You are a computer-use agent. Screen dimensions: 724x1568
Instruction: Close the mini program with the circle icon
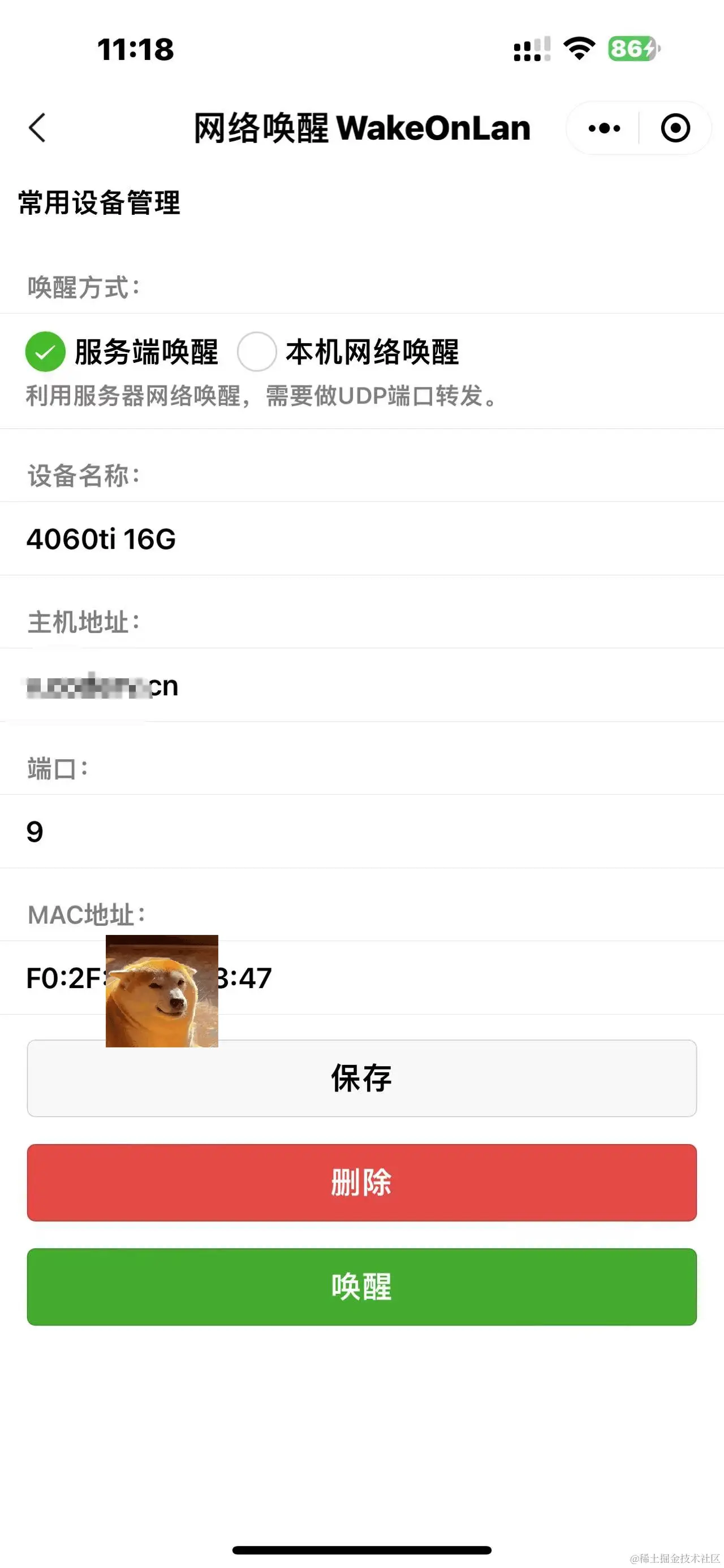pyautogui.click(x=675, y=128)
